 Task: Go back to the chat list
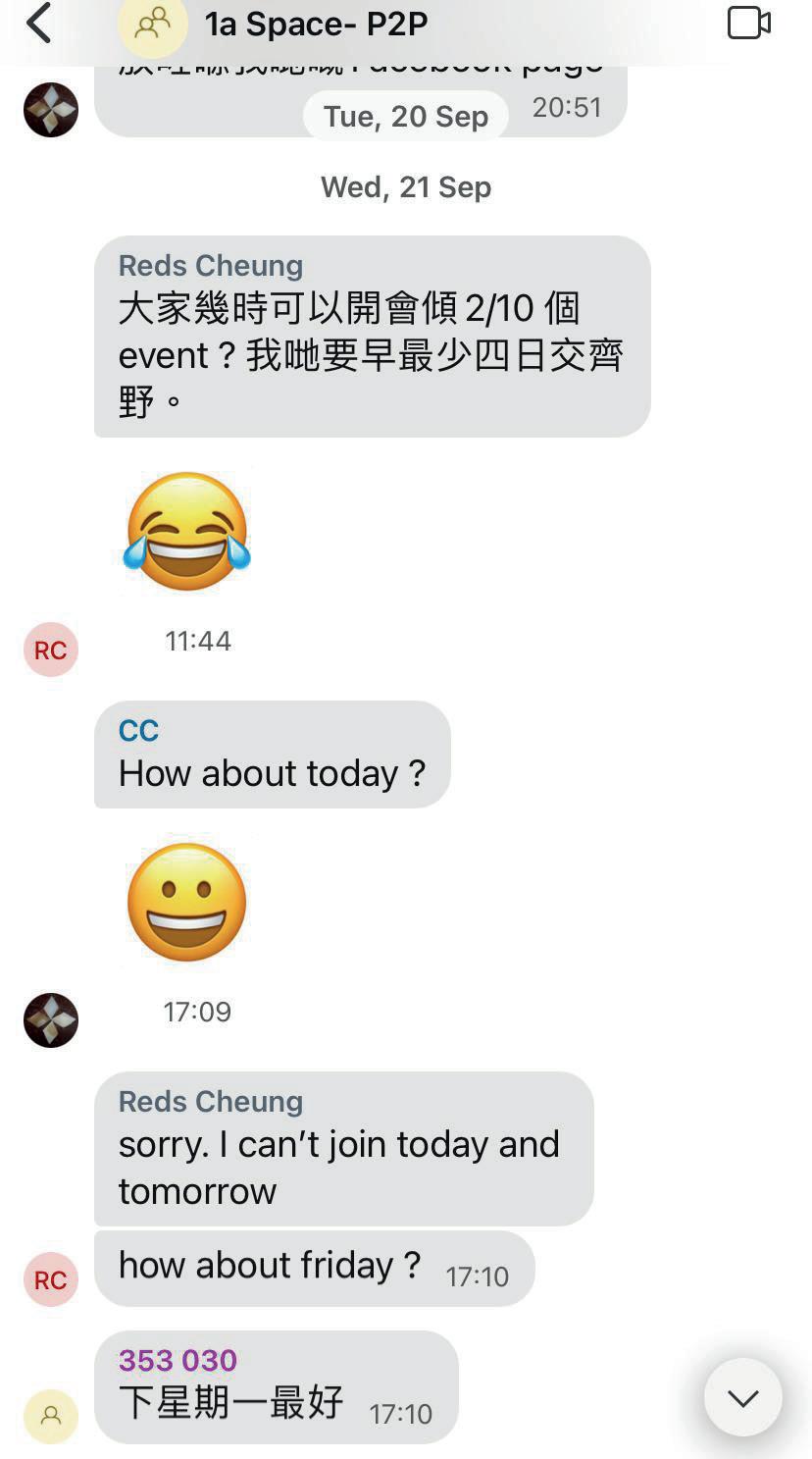click(x=39, y=24)
